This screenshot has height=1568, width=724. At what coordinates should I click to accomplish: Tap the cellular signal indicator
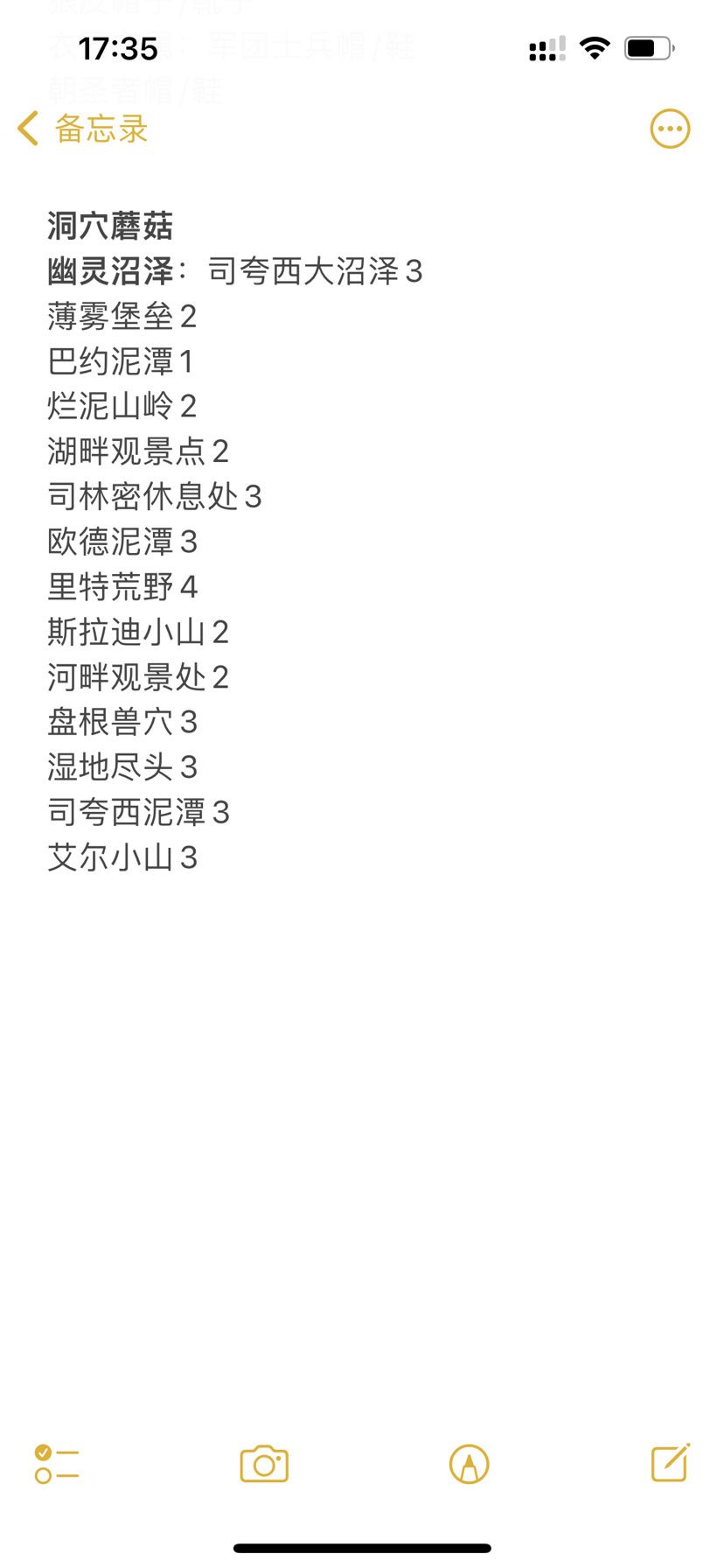pyautogui.click(x=544, y=49)
